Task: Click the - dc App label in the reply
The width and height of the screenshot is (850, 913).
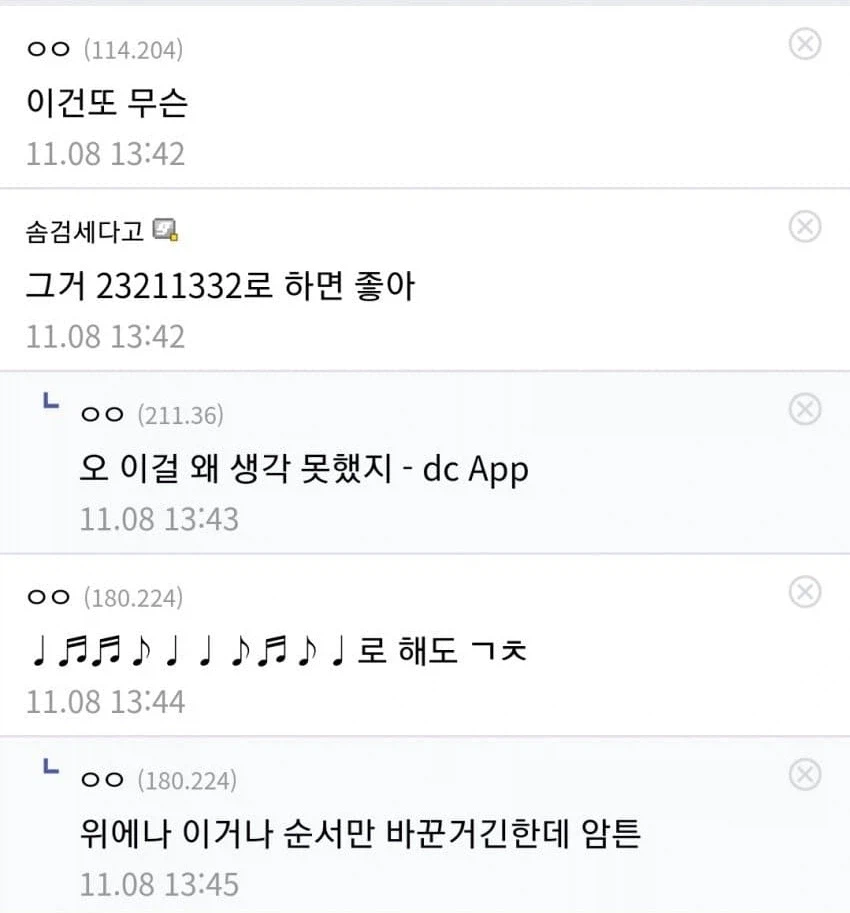Action: [x=470, y=468]
